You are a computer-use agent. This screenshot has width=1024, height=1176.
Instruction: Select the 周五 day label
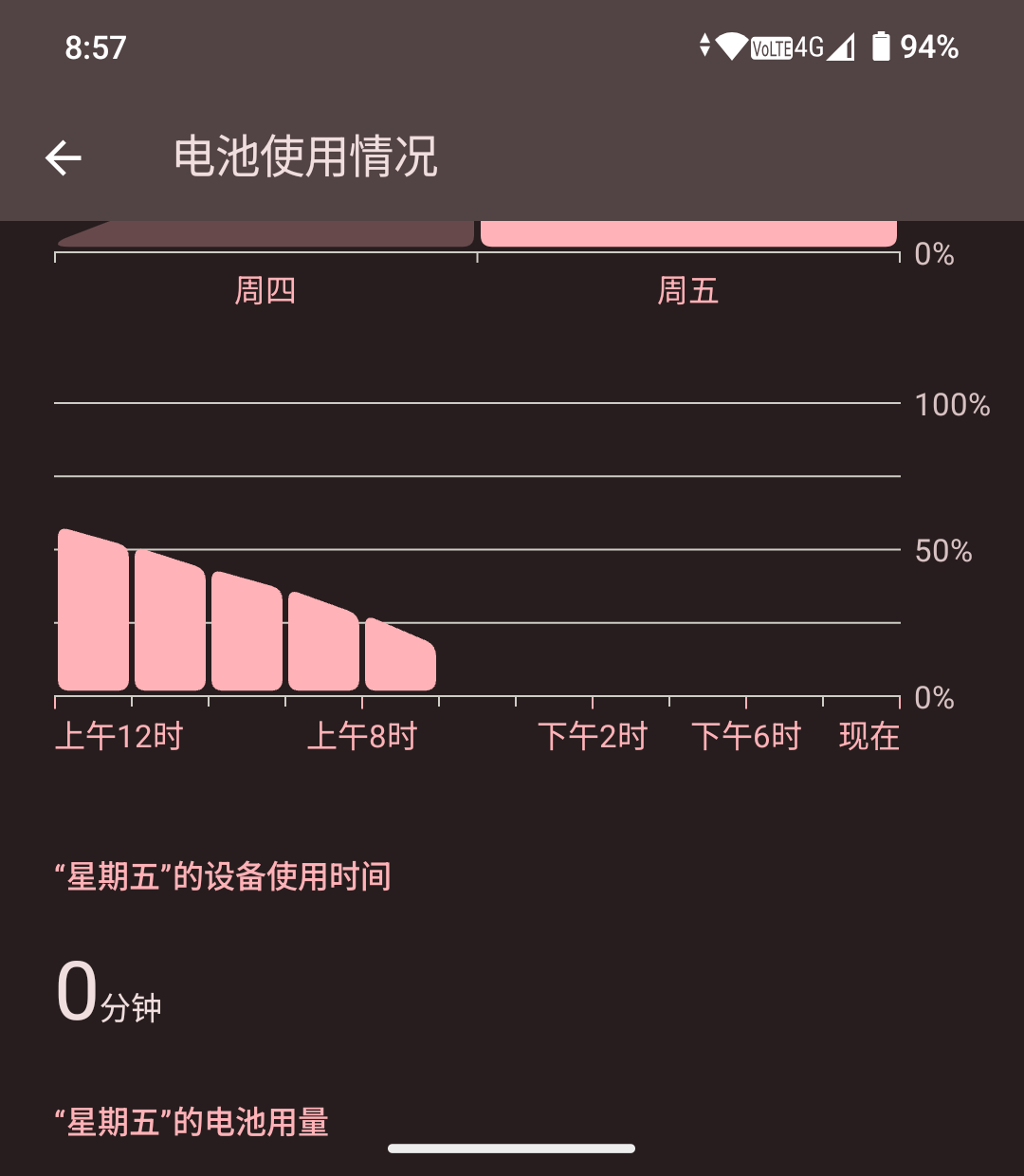688,291
